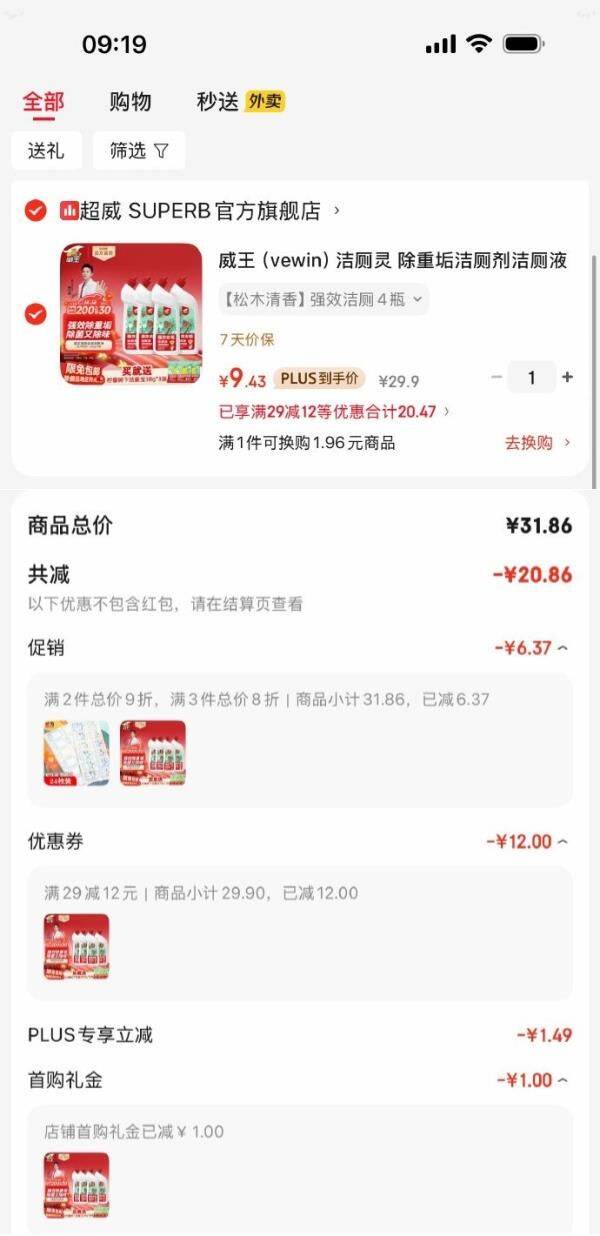This screenshot has width=600, height=1236.
Task: Open the 筛选 filter
Action: click(139, 151)
